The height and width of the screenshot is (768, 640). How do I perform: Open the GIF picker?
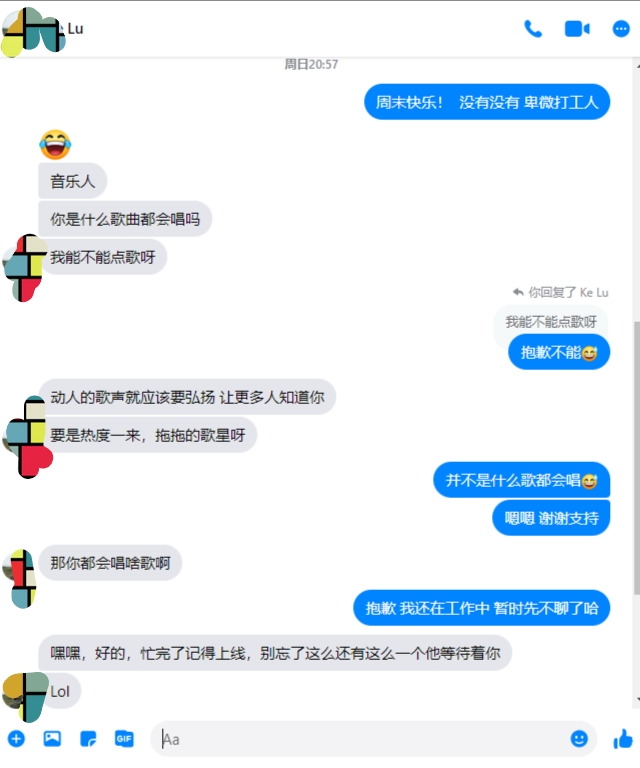point(124,739)
